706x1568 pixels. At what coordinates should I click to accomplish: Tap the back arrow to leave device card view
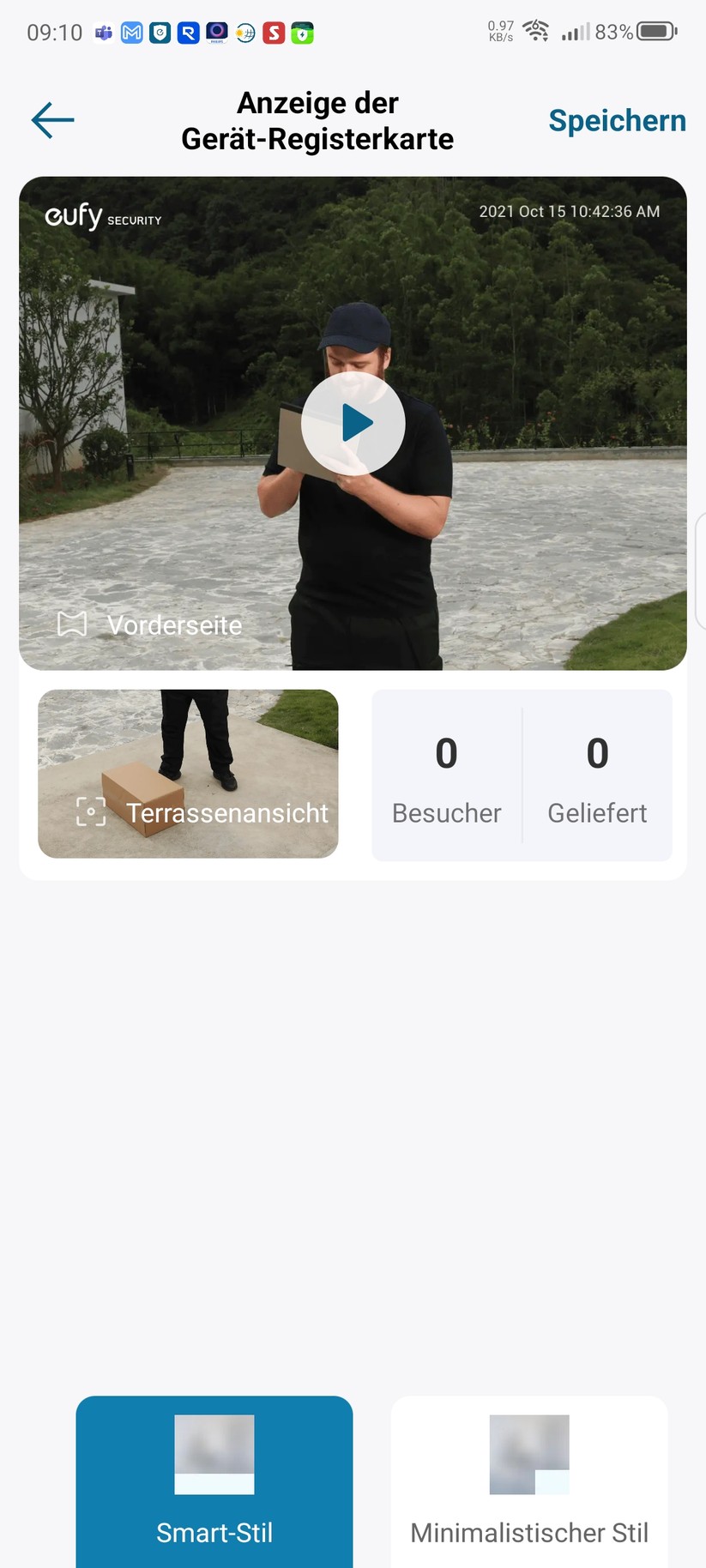(x=51, y=120)
